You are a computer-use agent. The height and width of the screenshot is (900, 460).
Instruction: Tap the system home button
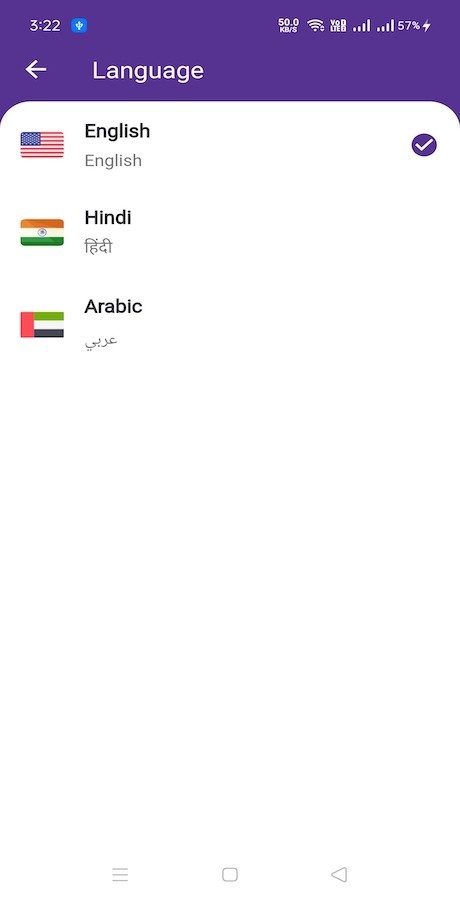(230, 874)
